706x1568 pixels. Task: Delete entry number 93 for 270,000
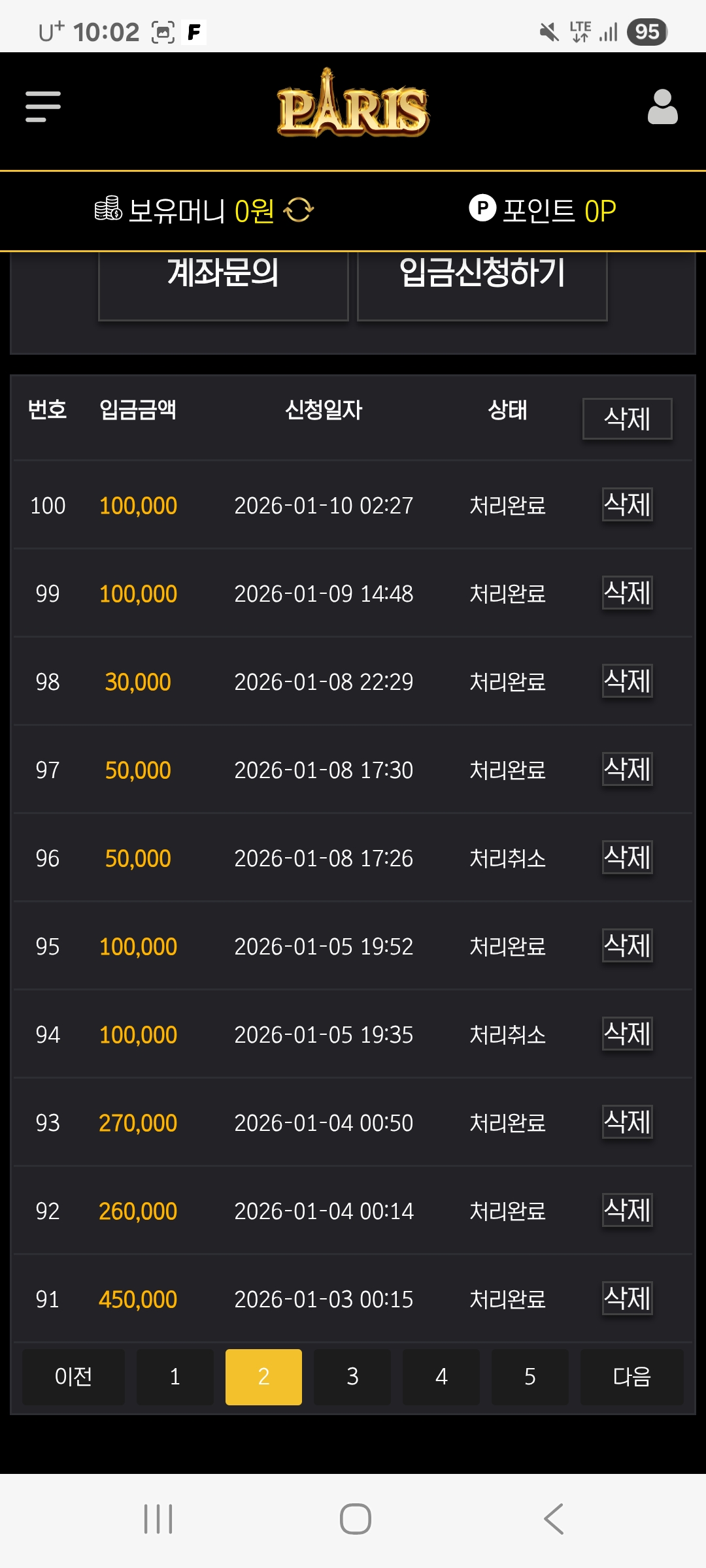[627, 1122]
